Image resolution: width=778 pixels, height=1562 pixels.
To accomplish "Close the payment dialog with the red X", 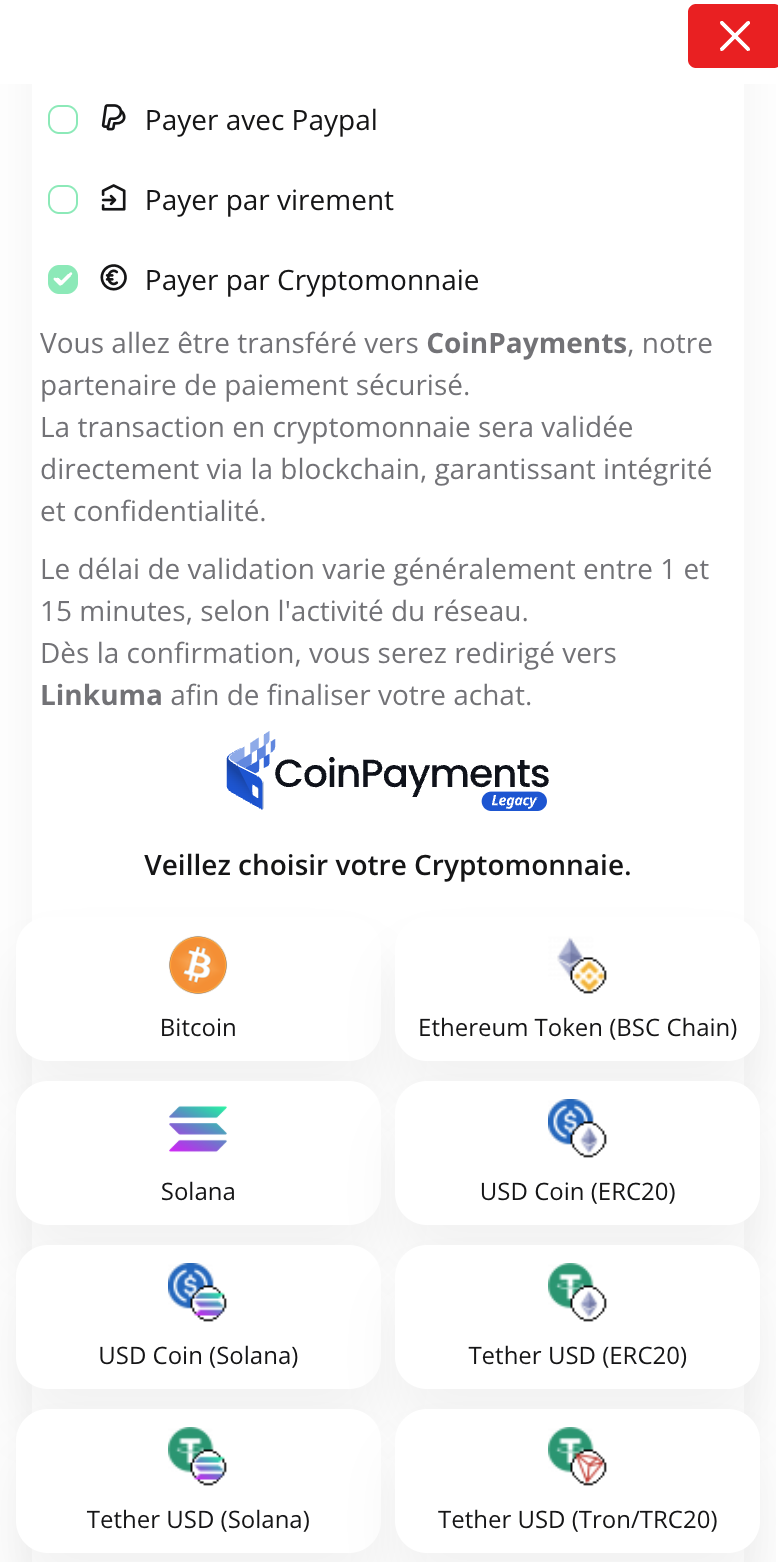I will point(734,37).
